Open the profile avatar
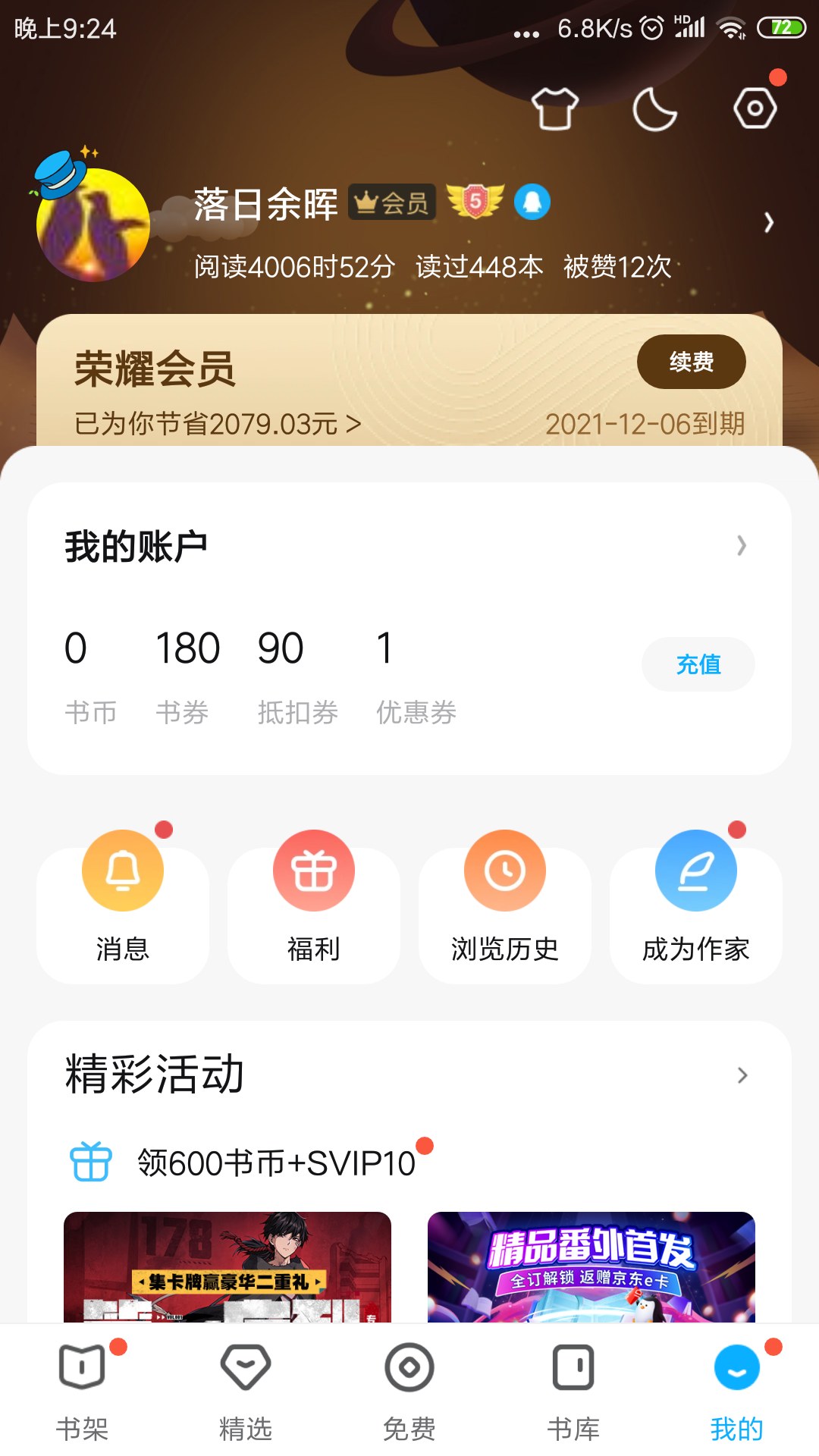819x1456 pixels. (x=93, y=224)
